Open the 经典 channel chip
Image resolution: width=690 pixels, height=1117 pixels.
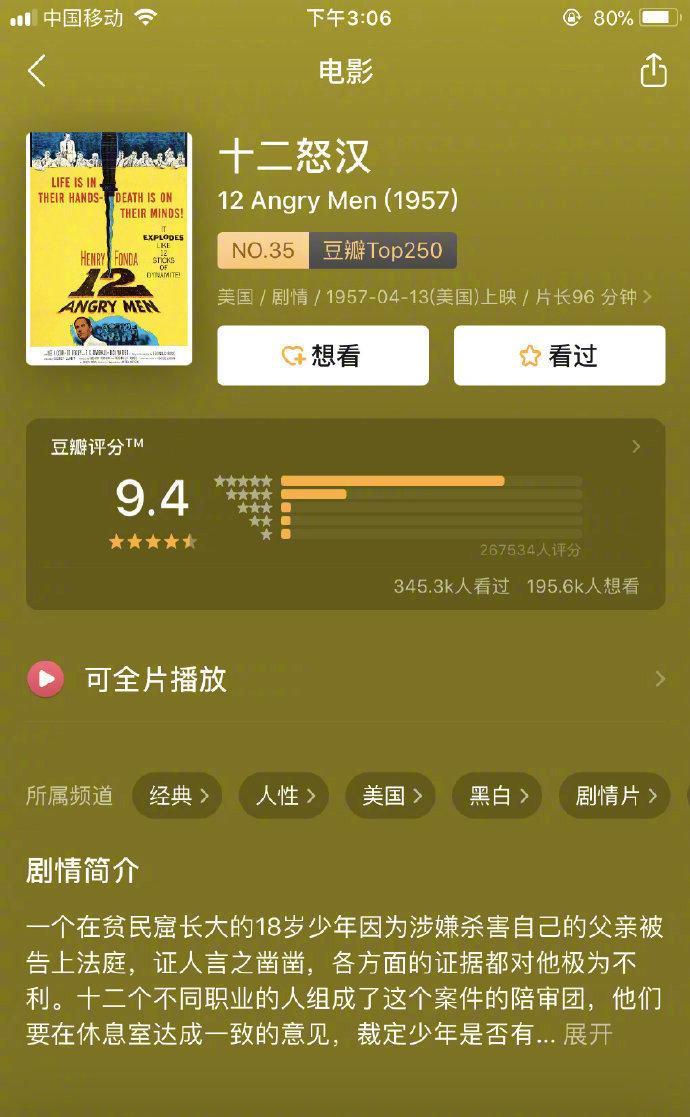click(x=178, y=796)
